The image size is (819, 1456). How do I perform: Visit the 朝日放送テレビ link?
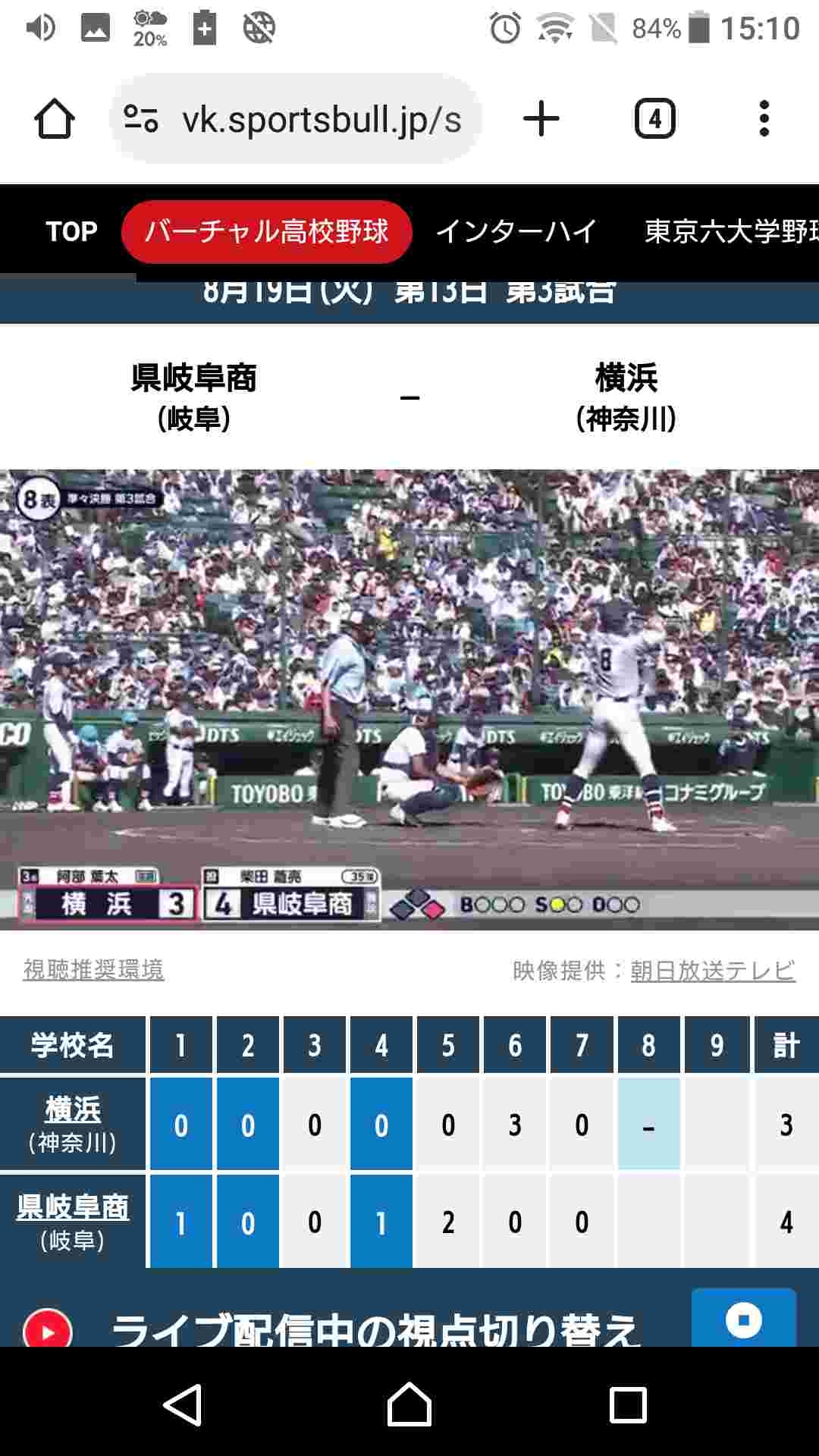click(x=713, y=970)
